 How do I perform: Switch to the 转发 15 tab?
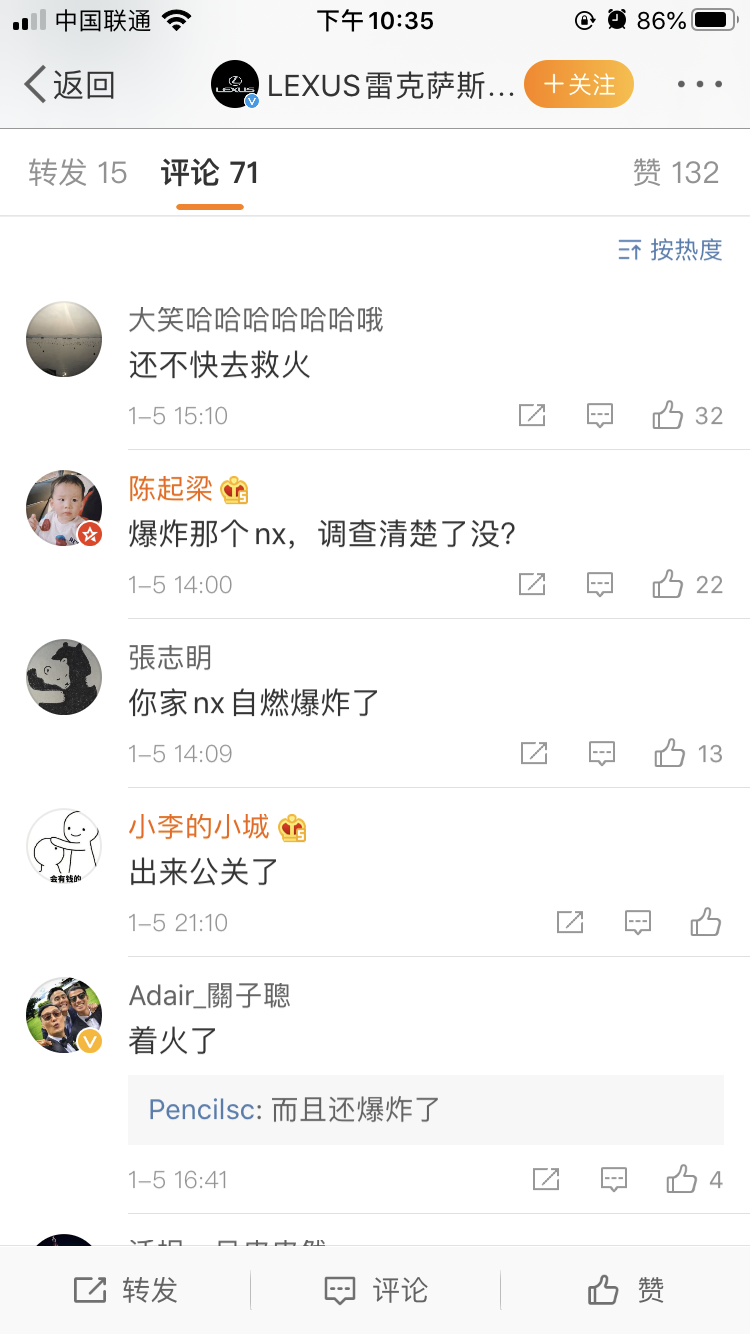(78, 173)
